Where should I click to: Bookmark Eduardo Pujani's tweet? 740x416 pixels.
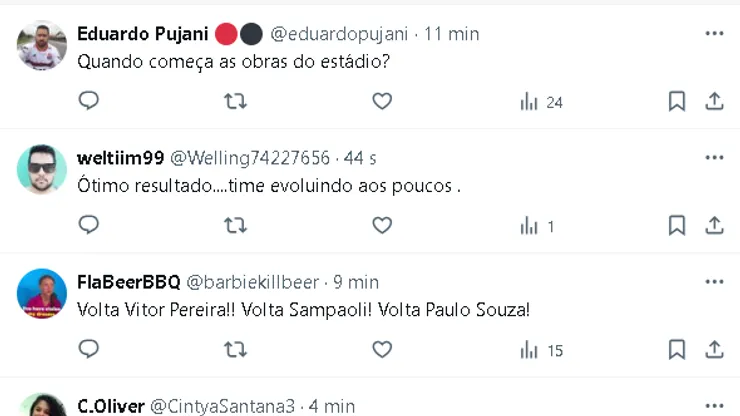click(677, 101)
